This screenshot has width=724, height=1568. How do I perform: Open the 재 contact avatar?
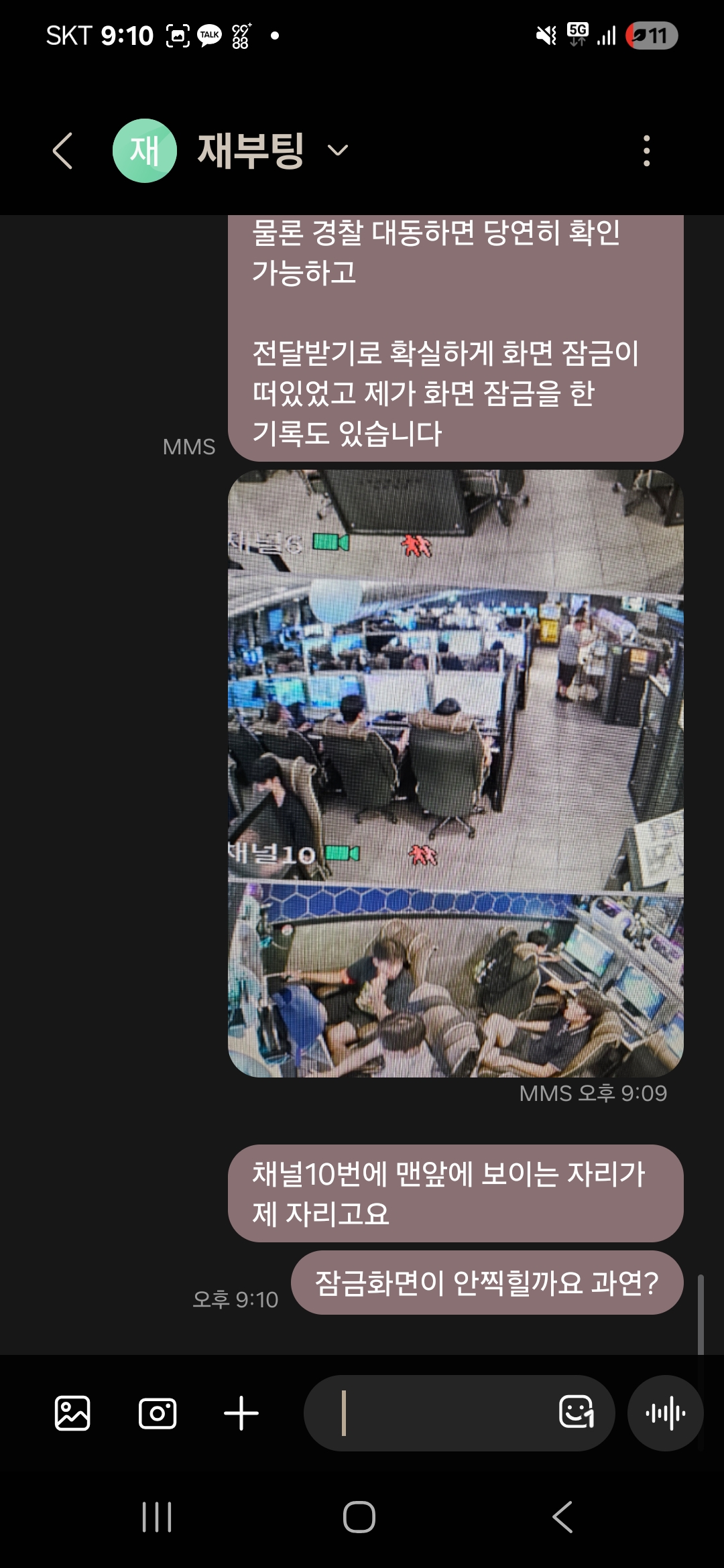145,151
